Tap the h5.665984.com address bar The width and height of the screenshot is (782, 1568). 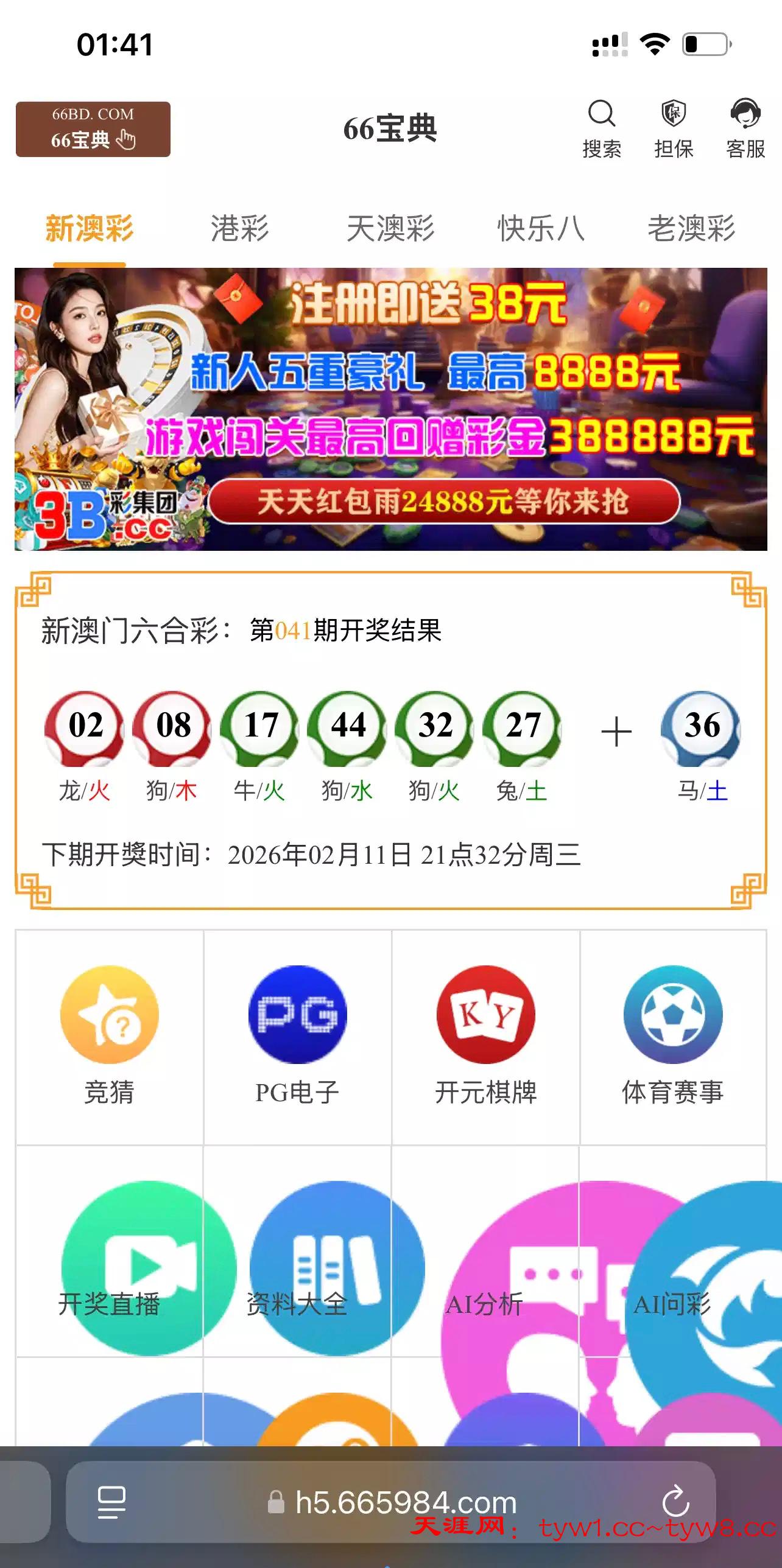405,1502
